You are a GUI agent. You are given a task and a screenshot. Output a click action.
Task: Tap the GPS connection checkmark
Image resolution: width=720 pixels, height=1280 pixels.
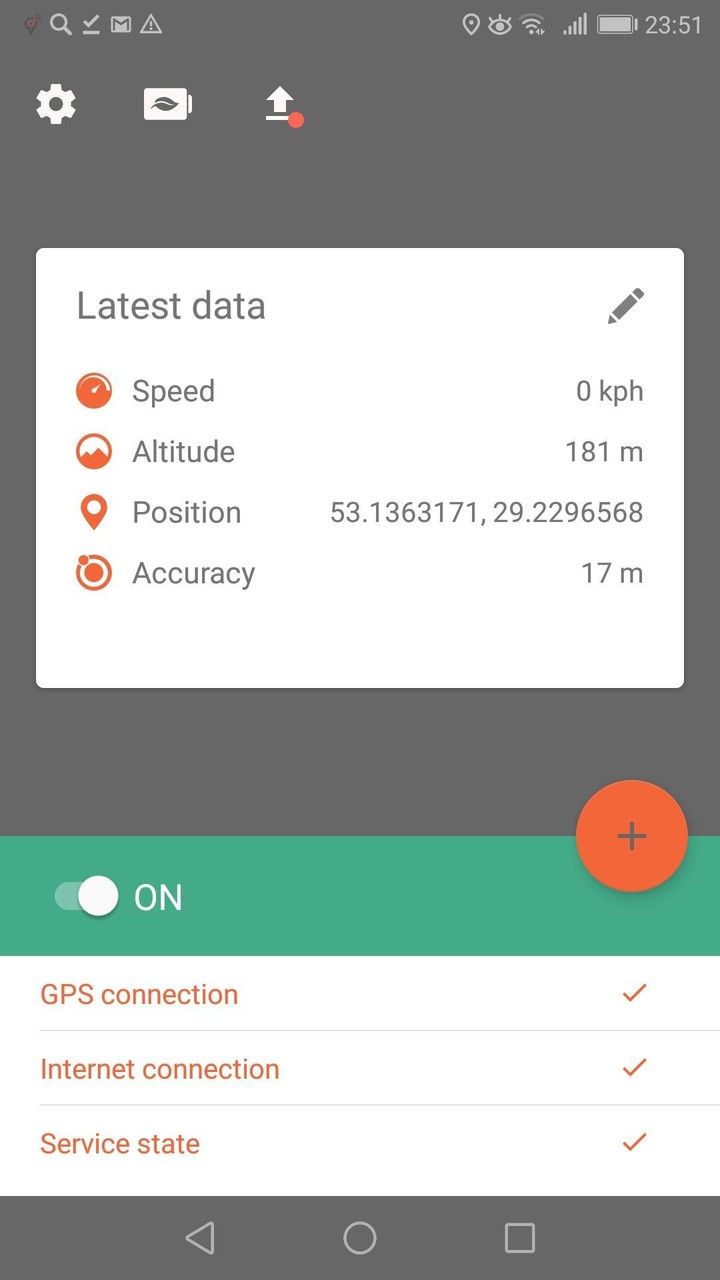coord(633,992)
